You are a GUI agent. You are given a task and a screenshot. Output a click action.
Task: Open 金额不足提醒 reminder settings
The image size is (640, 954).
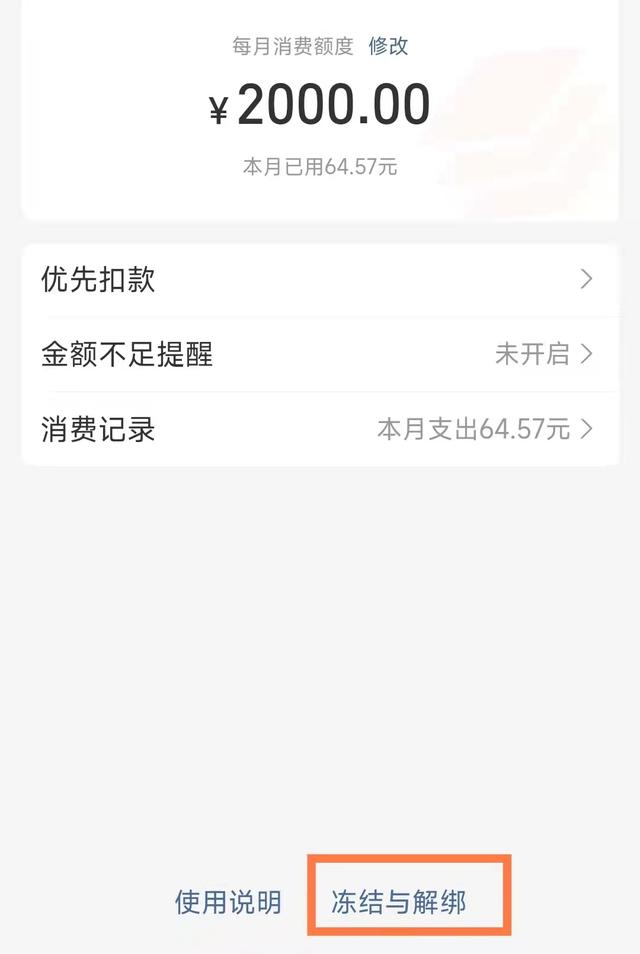[320, 354]
